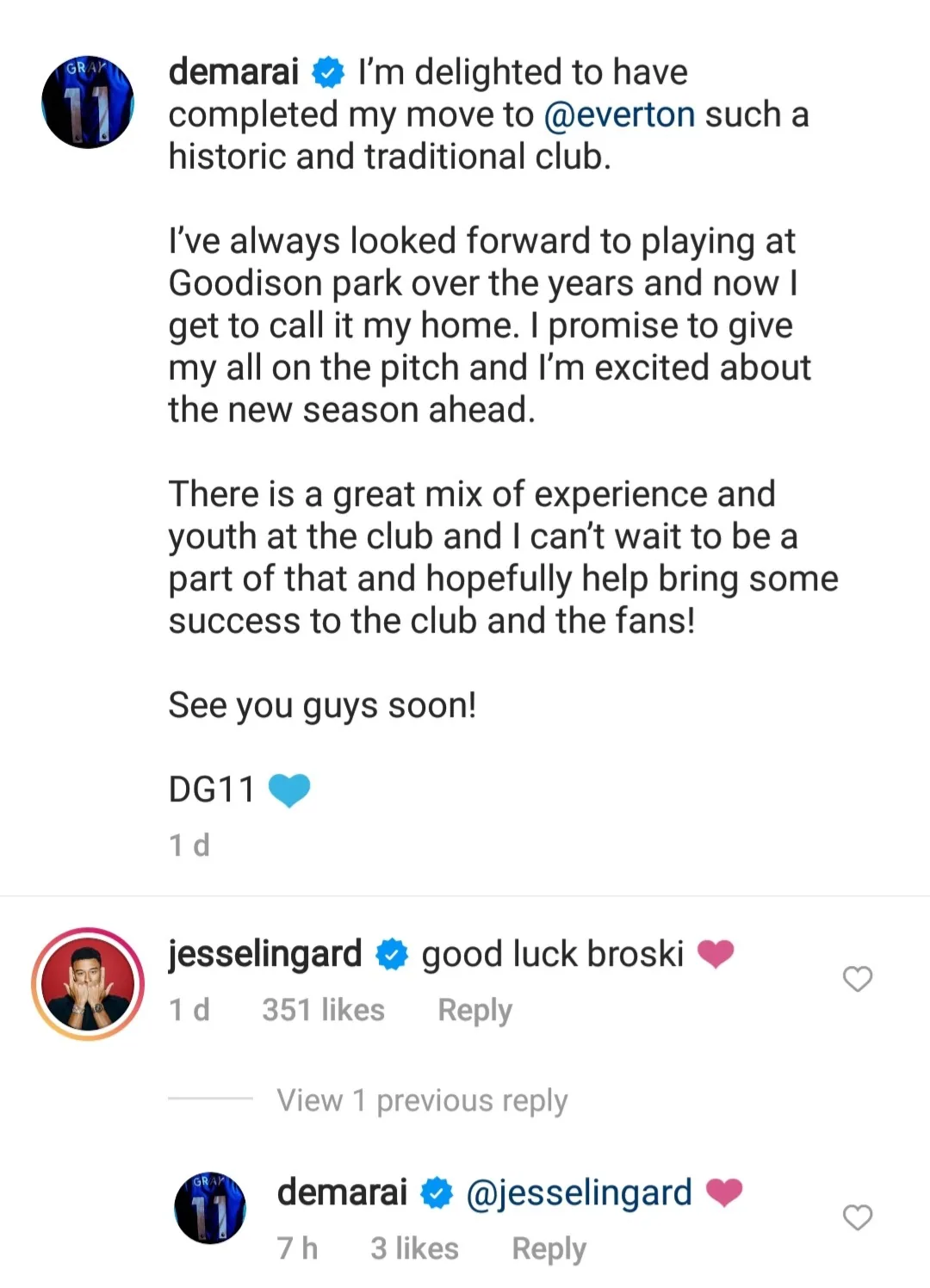Reply to jesselingard's comment
This screenshot has width=930, height=1288.
[474, 1010]
